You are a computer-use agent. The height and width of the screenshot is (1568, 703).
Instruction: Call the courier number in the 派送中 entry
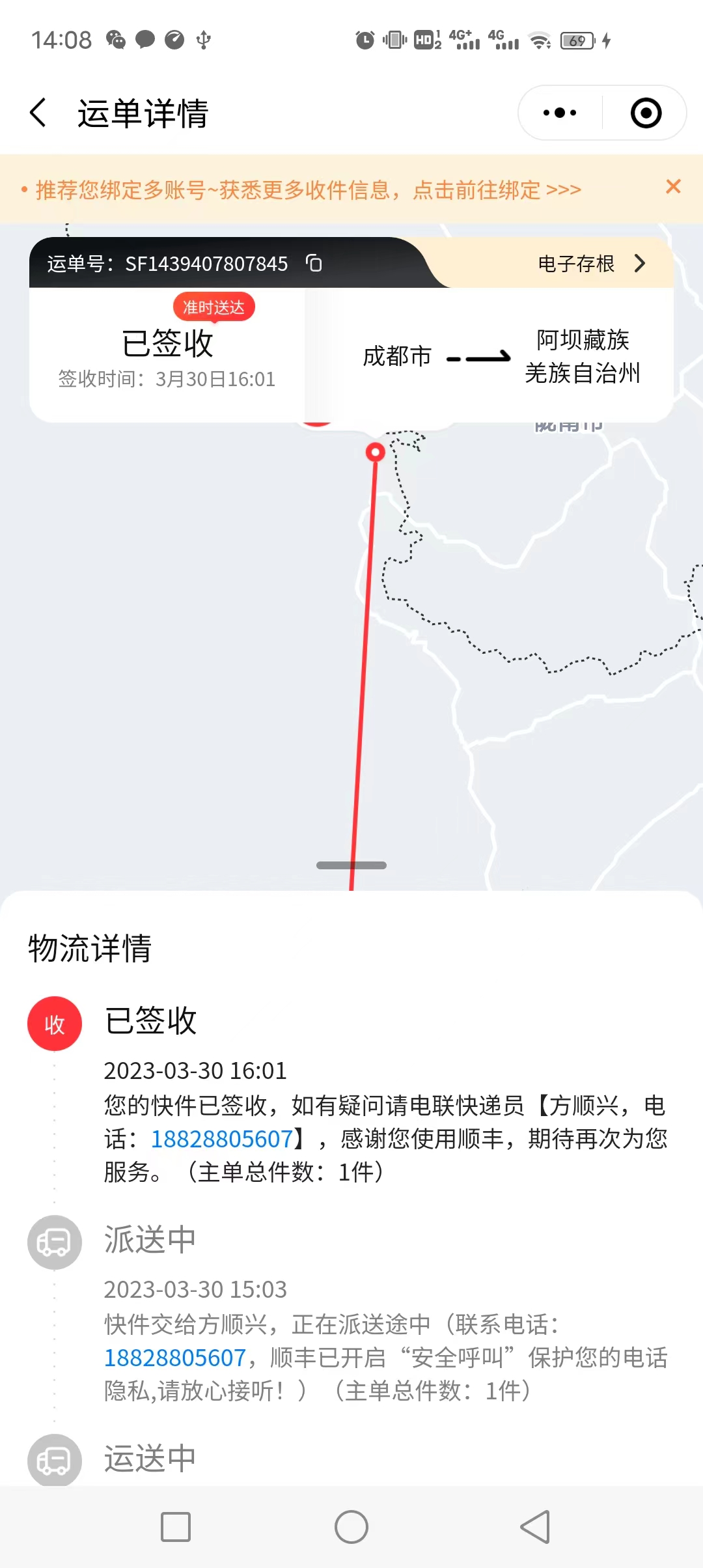pyautogui.click(x=175, y=1358)
